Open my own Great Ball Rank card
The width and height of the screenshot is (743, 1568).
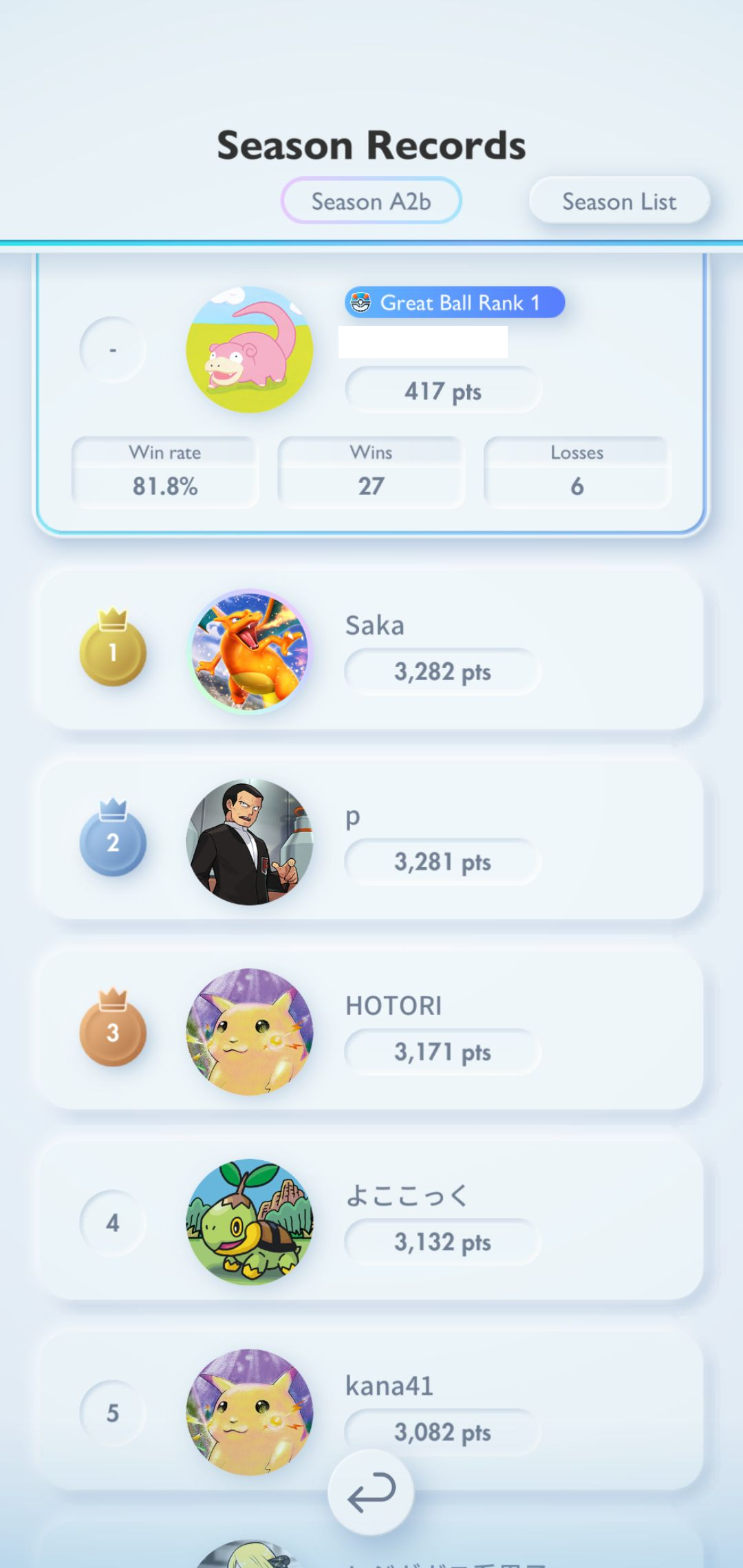pyautogui.click(x=371, y=392)
